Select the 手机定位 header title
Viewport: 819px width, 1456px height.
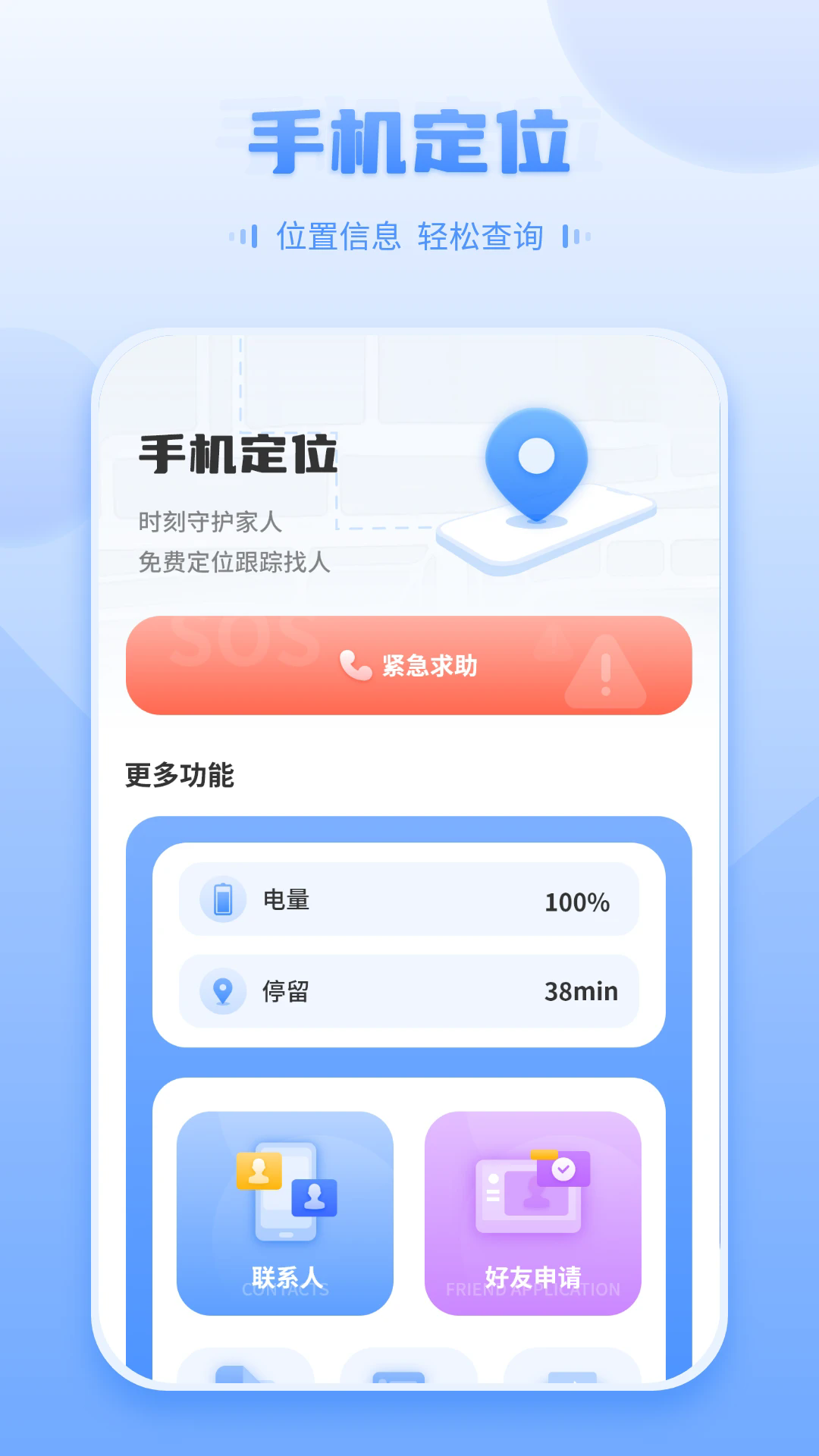[409, 140]
